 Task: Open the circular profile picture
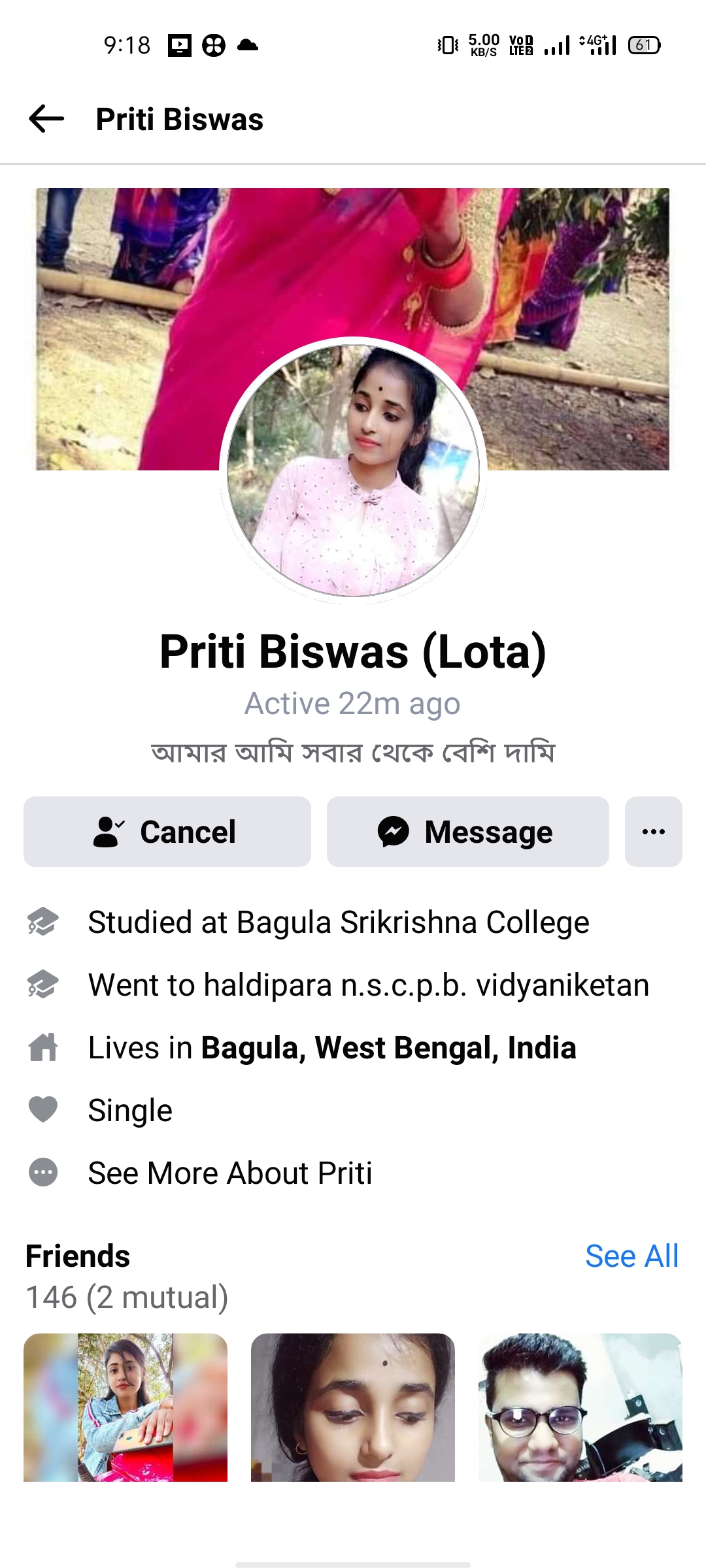click(353, 470)
